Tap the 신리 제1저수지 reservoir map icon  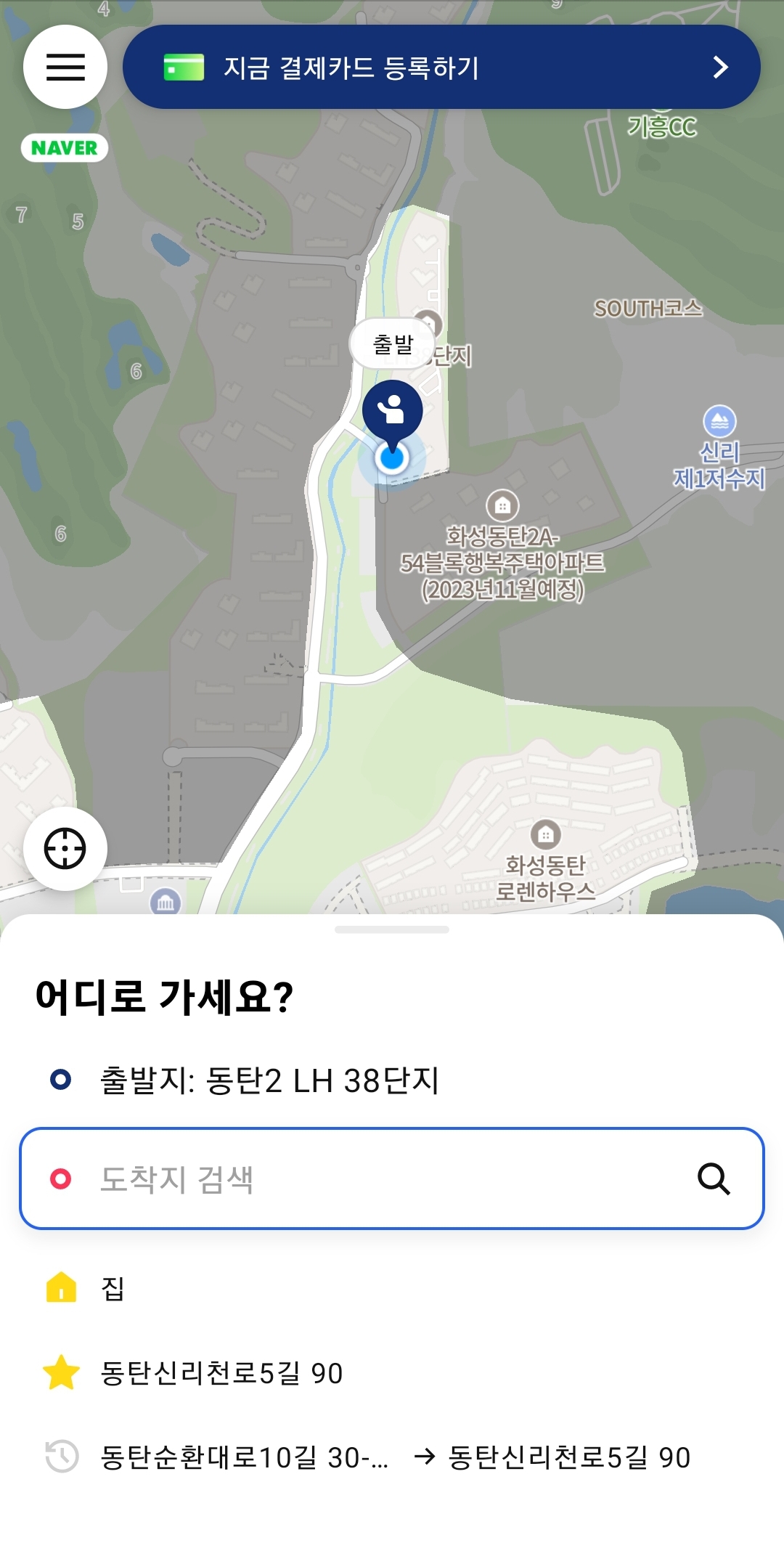pos(719,423)
